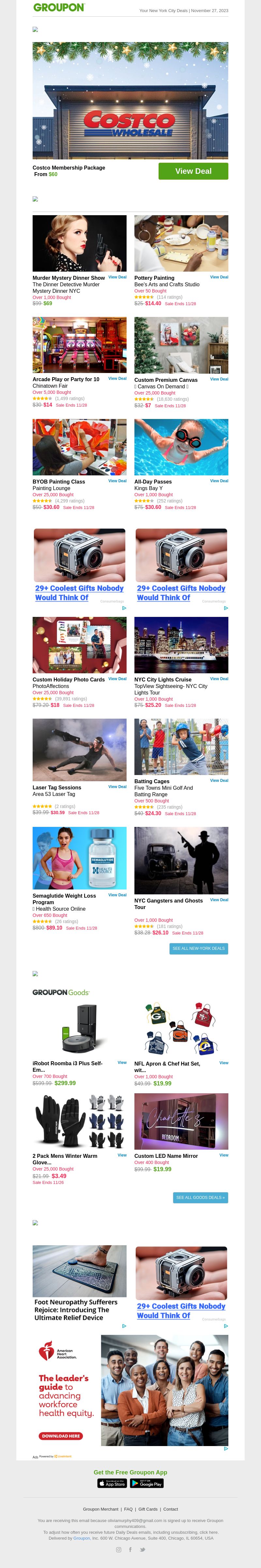The width and height of the screenshot is (261, 1568).
Task: Open View Deal for NYC City Lights Cruise
Action: [x=219, y=679]
